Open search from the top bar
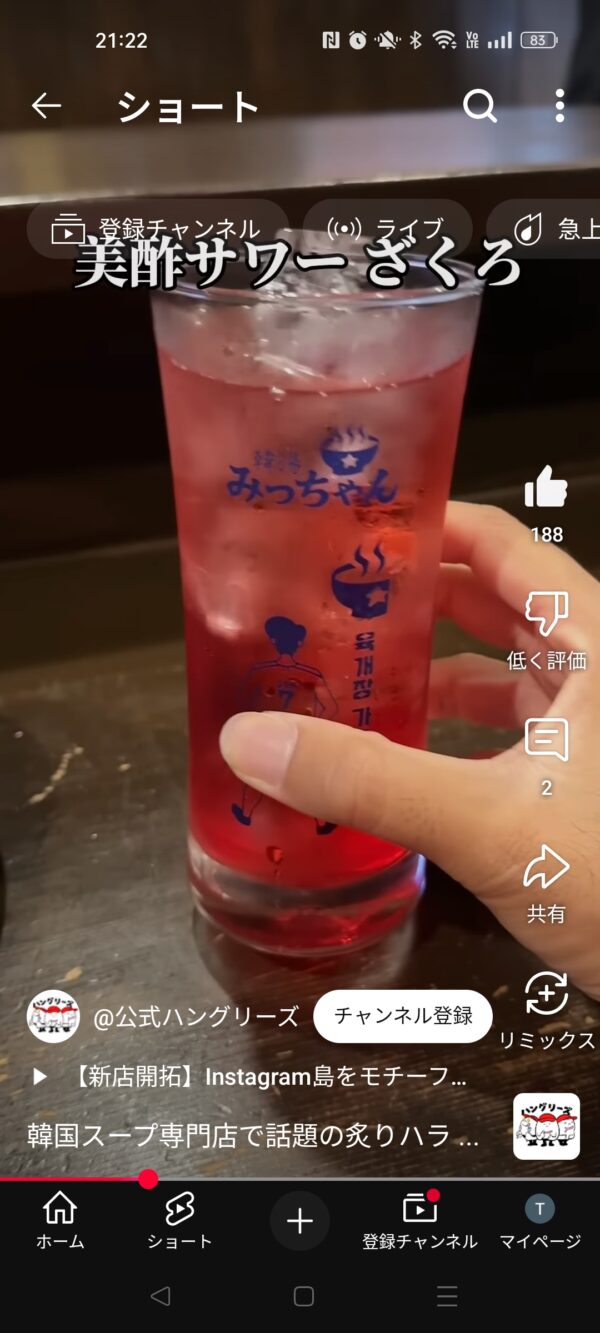This screenshot has width=600, height=1333. (480, 106)
